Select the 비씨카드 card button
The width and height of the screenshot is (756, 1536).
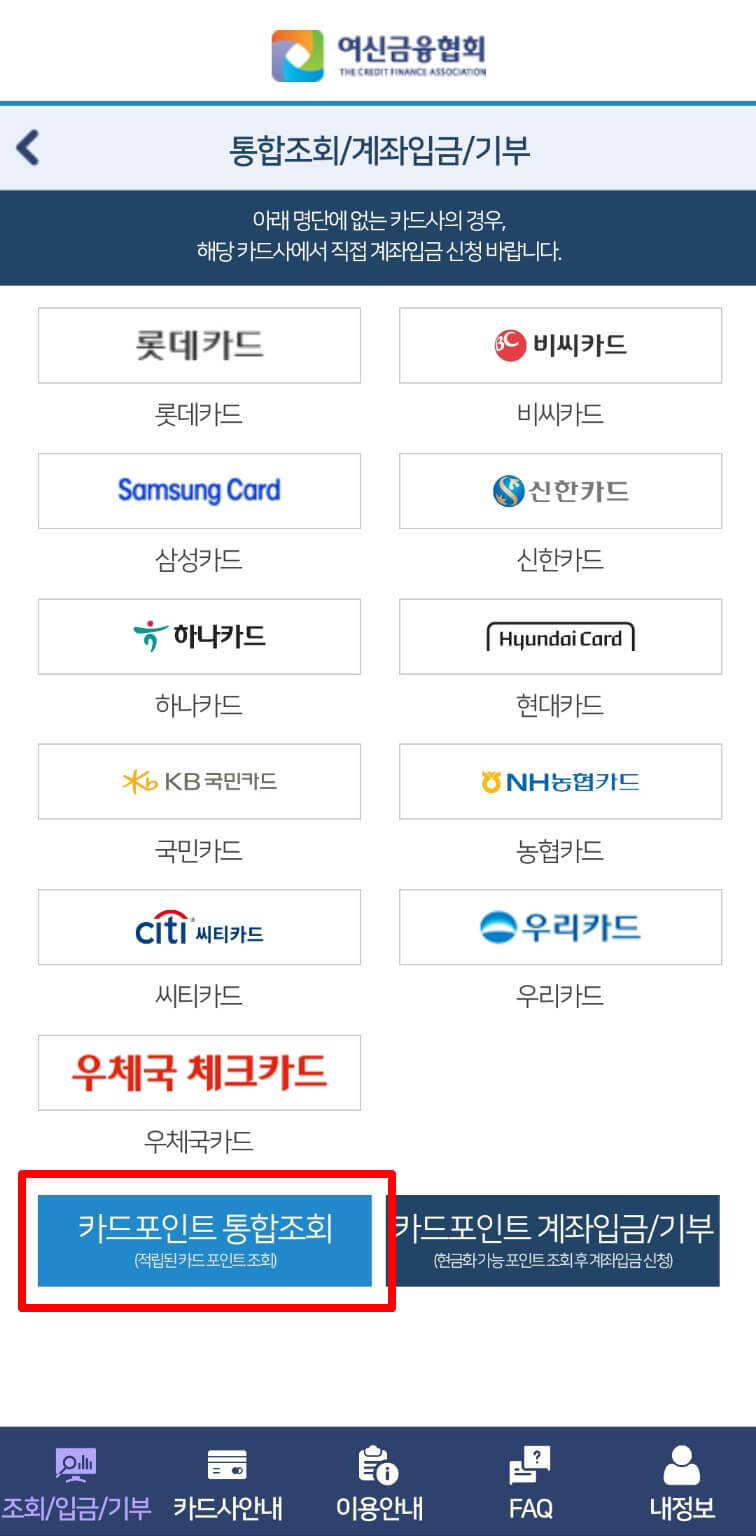tap(560, 345)
